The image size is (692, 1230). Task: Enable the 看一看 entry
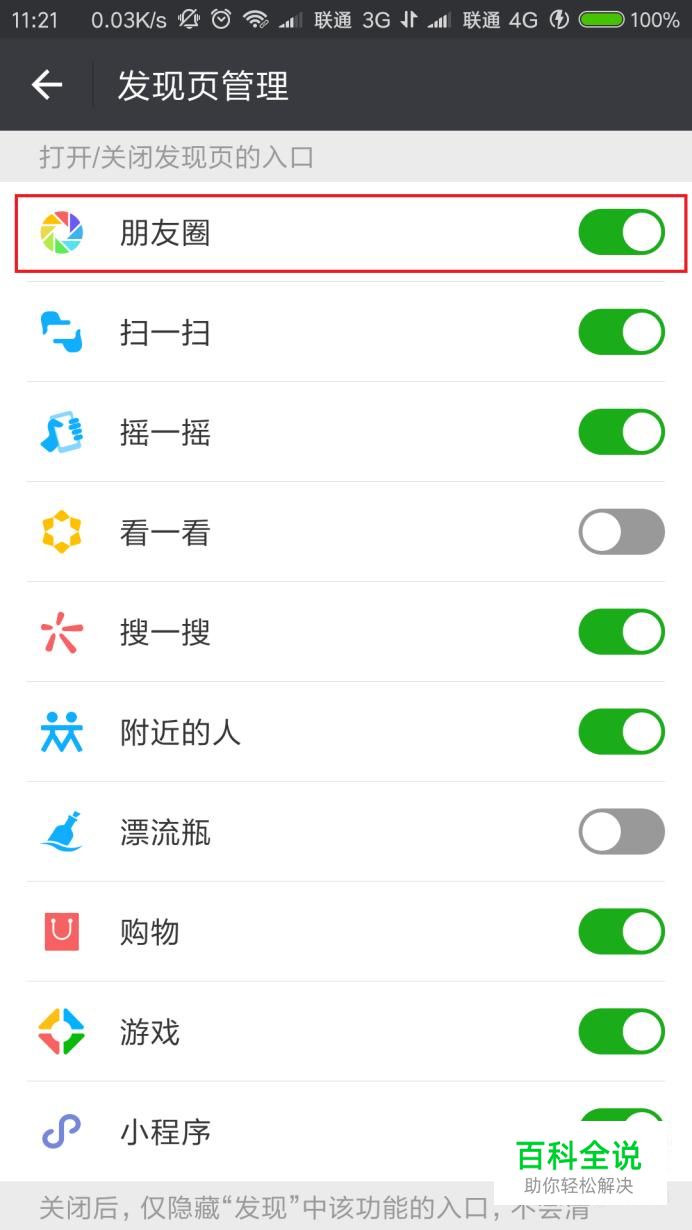[x=621, y=532]
